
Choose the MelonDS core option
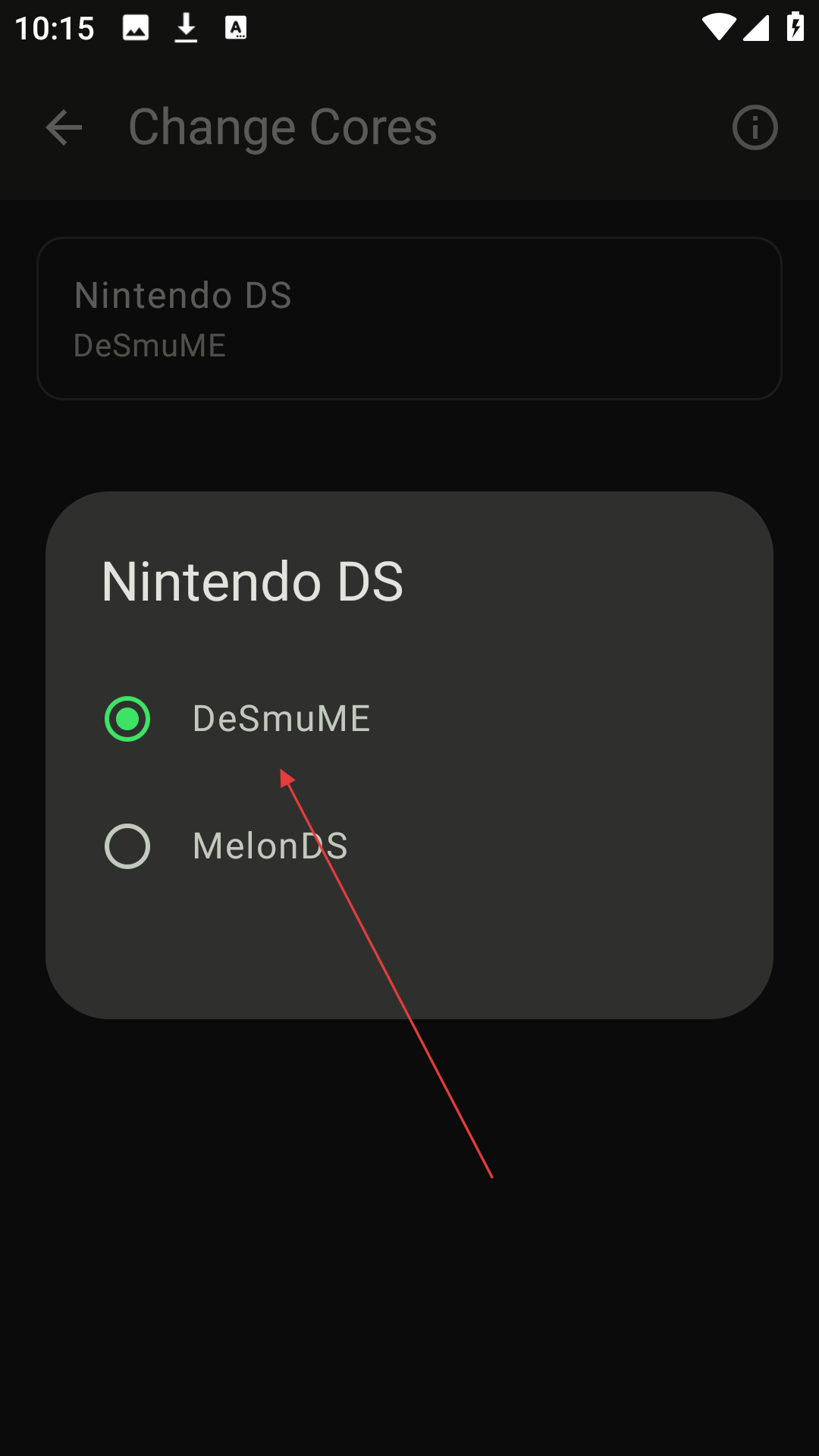[409, 846]
